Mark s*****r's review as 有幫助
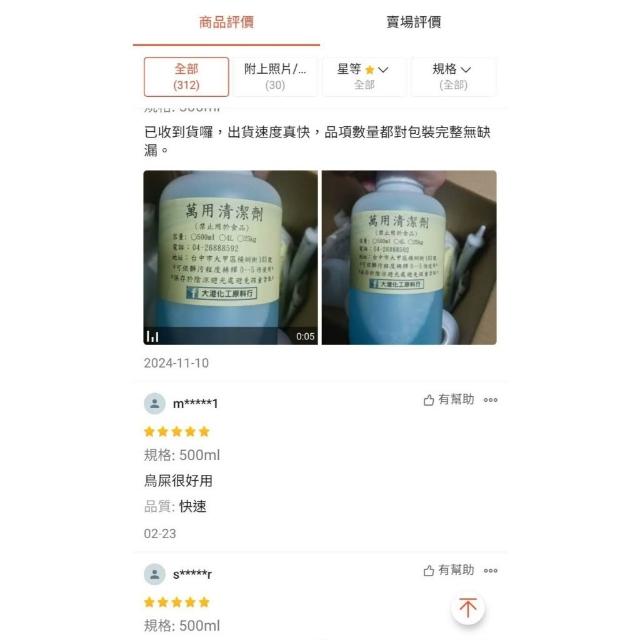The image size is (640, 640). point(449,570)
